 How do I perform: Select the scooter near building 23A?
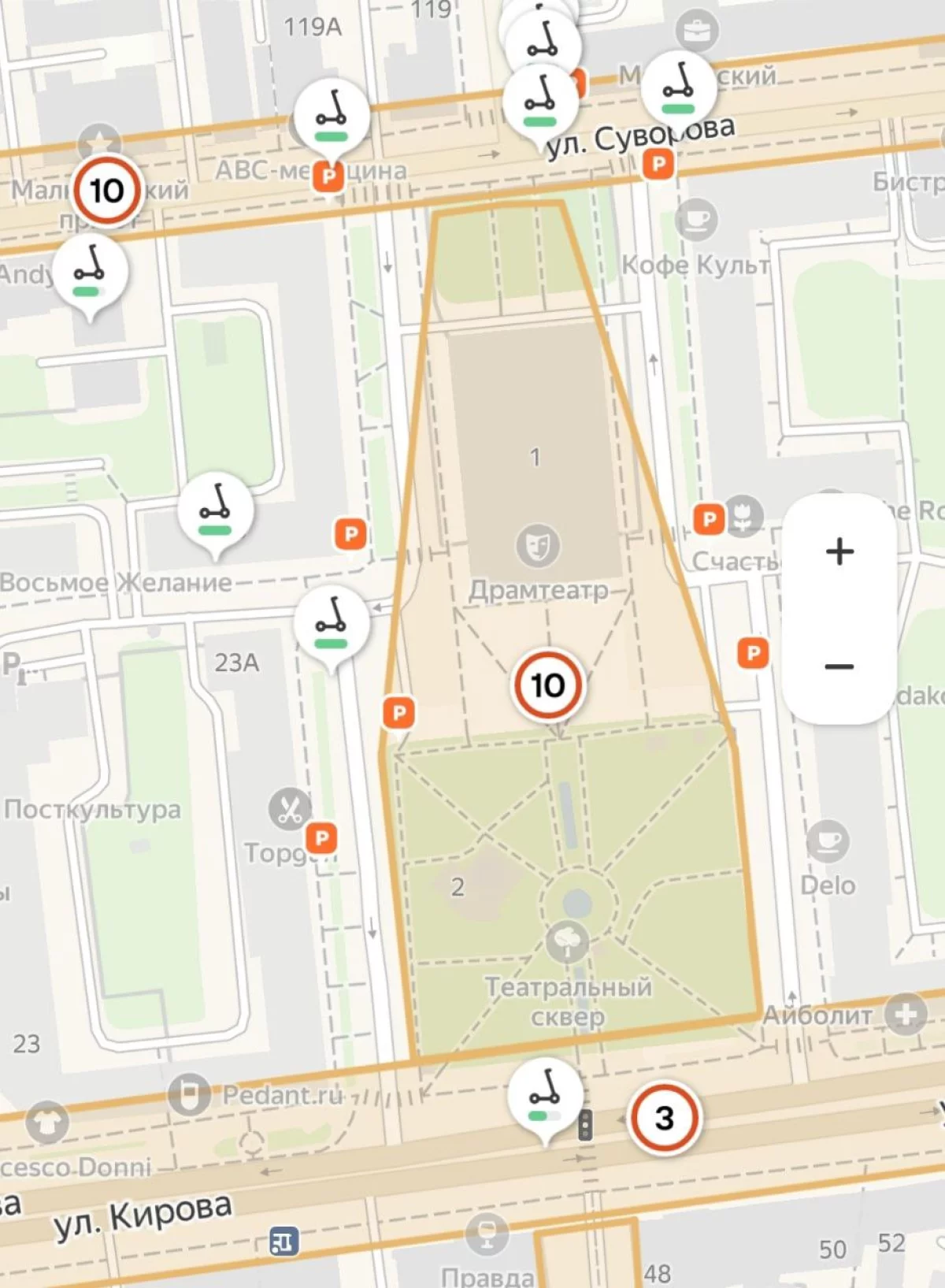click(x=332, y=624)
